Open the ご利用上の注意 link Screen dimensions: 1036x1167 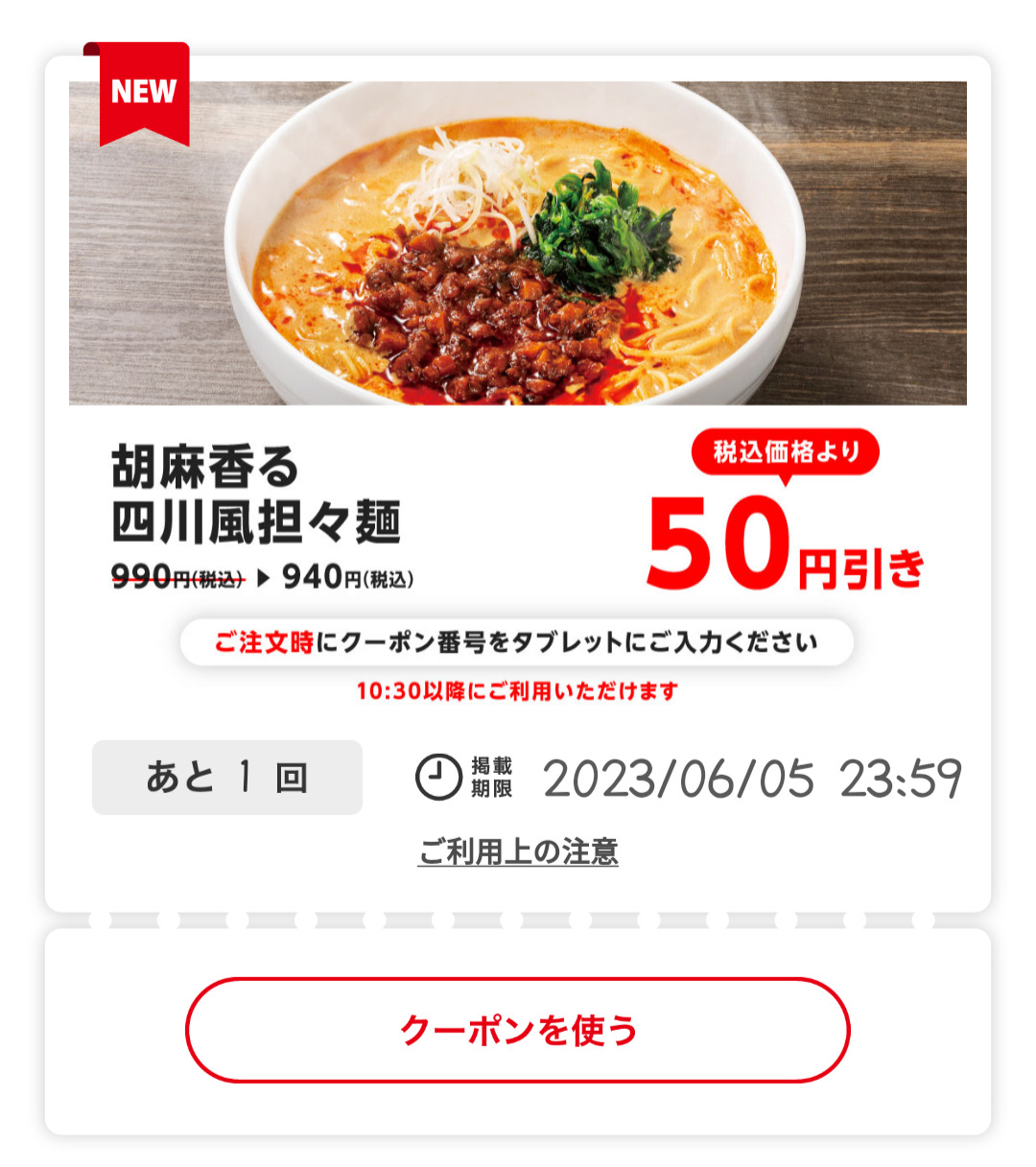click(x=518, y=852)
